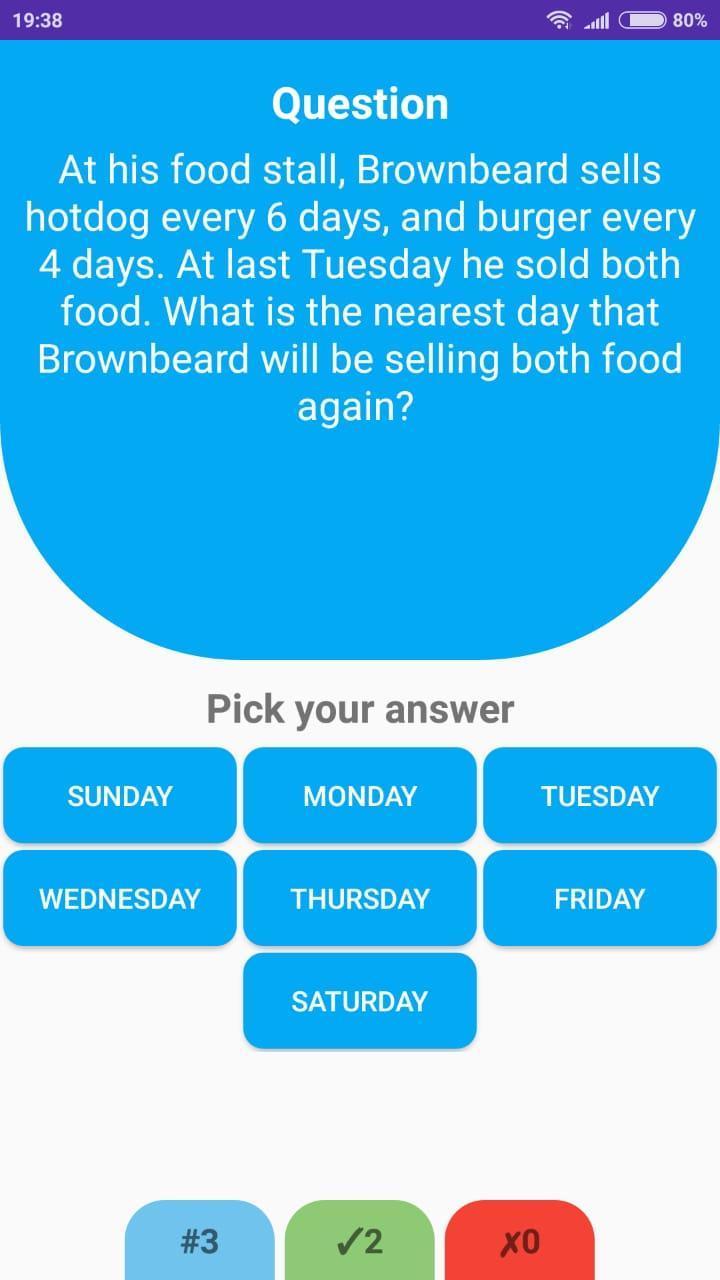The width and height of the screenshot is (720, 1280).
Task: Choose the Saturday answer button
Action: tap(360, 1001)
